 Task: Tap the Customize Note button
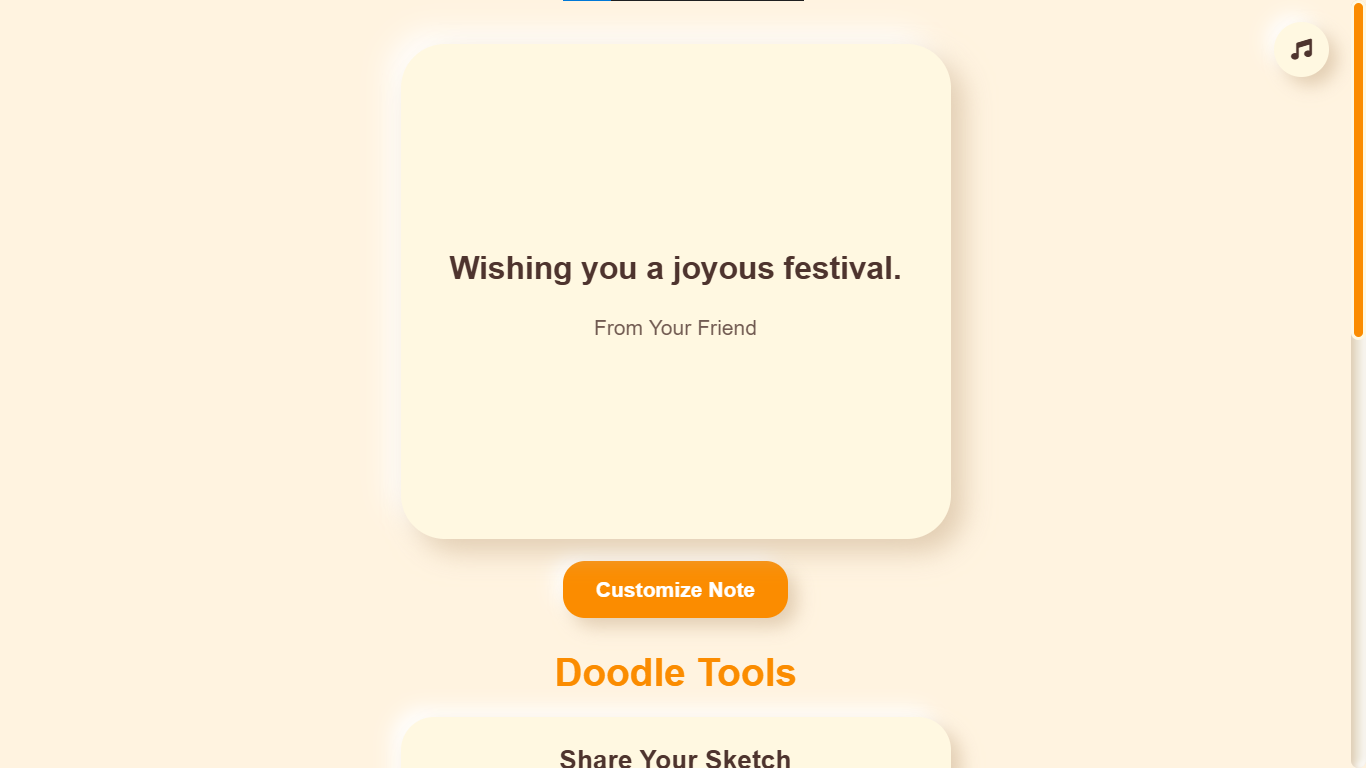click(x=675, y=590)
